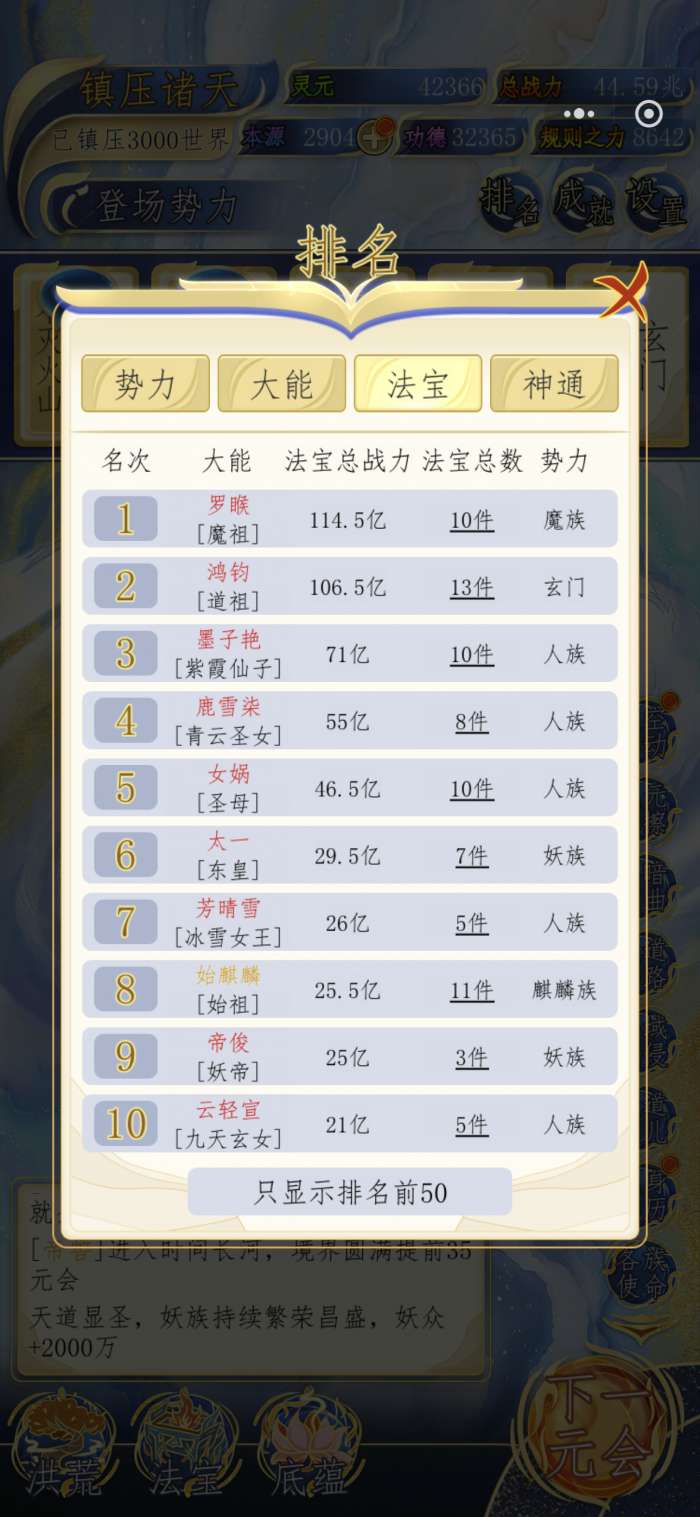Switch to the 势力 ranking tab
700x1517 pixels.
(x=146, y=384)
